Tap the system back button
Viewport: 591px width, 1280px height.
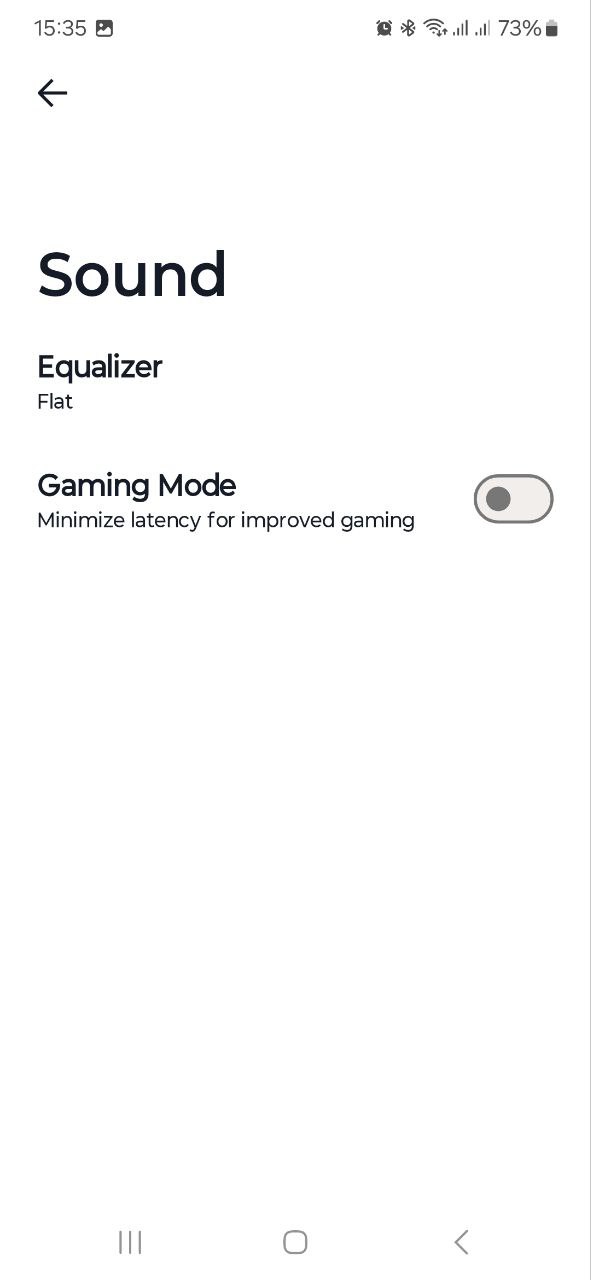[x=461, y=1242]
